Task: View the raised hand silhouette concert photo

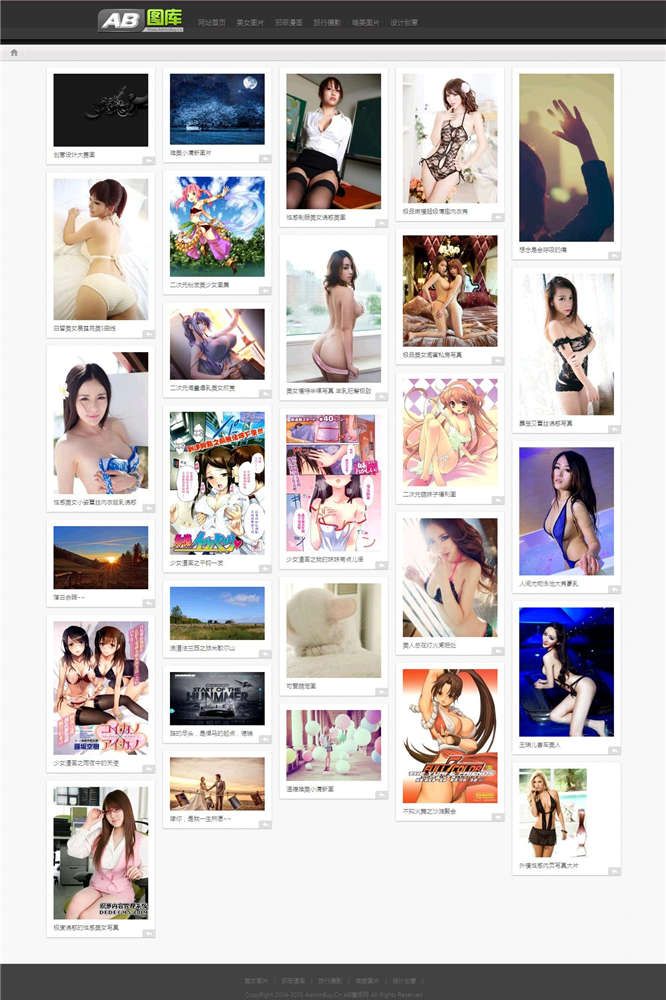Action: point(566,157)
